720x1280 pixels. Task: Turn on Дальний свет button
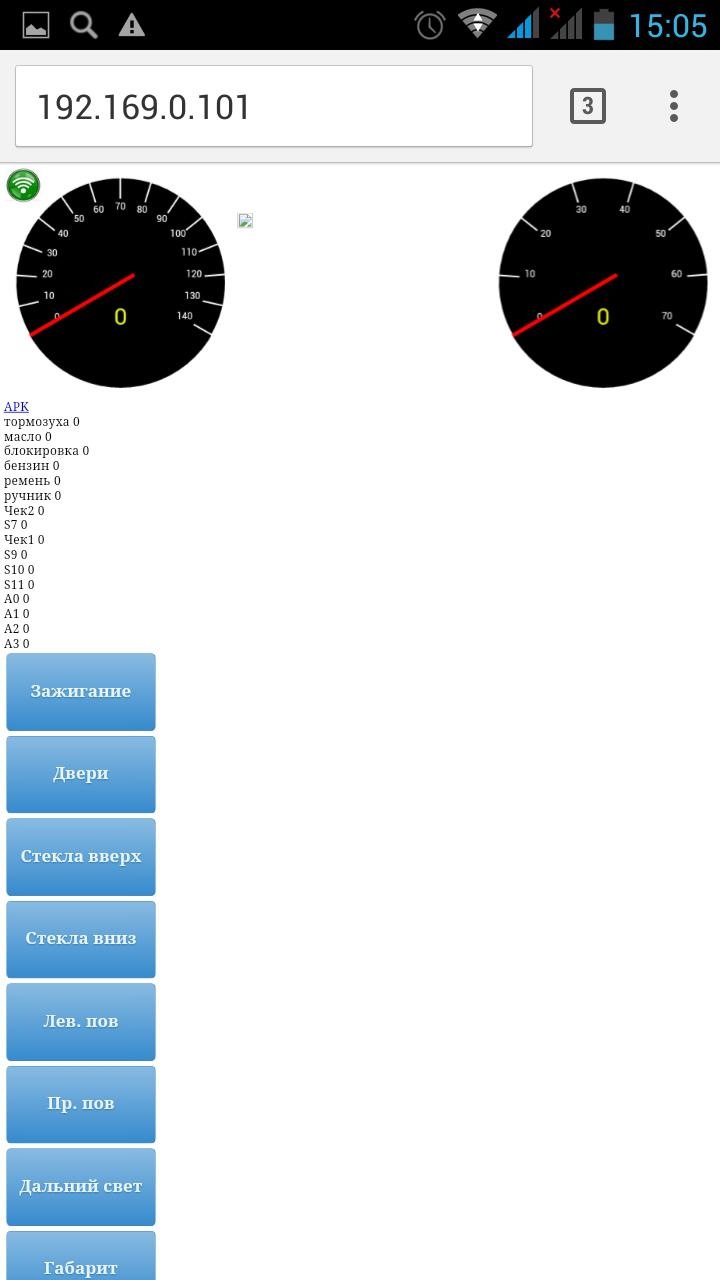[x=81, y=1187]
